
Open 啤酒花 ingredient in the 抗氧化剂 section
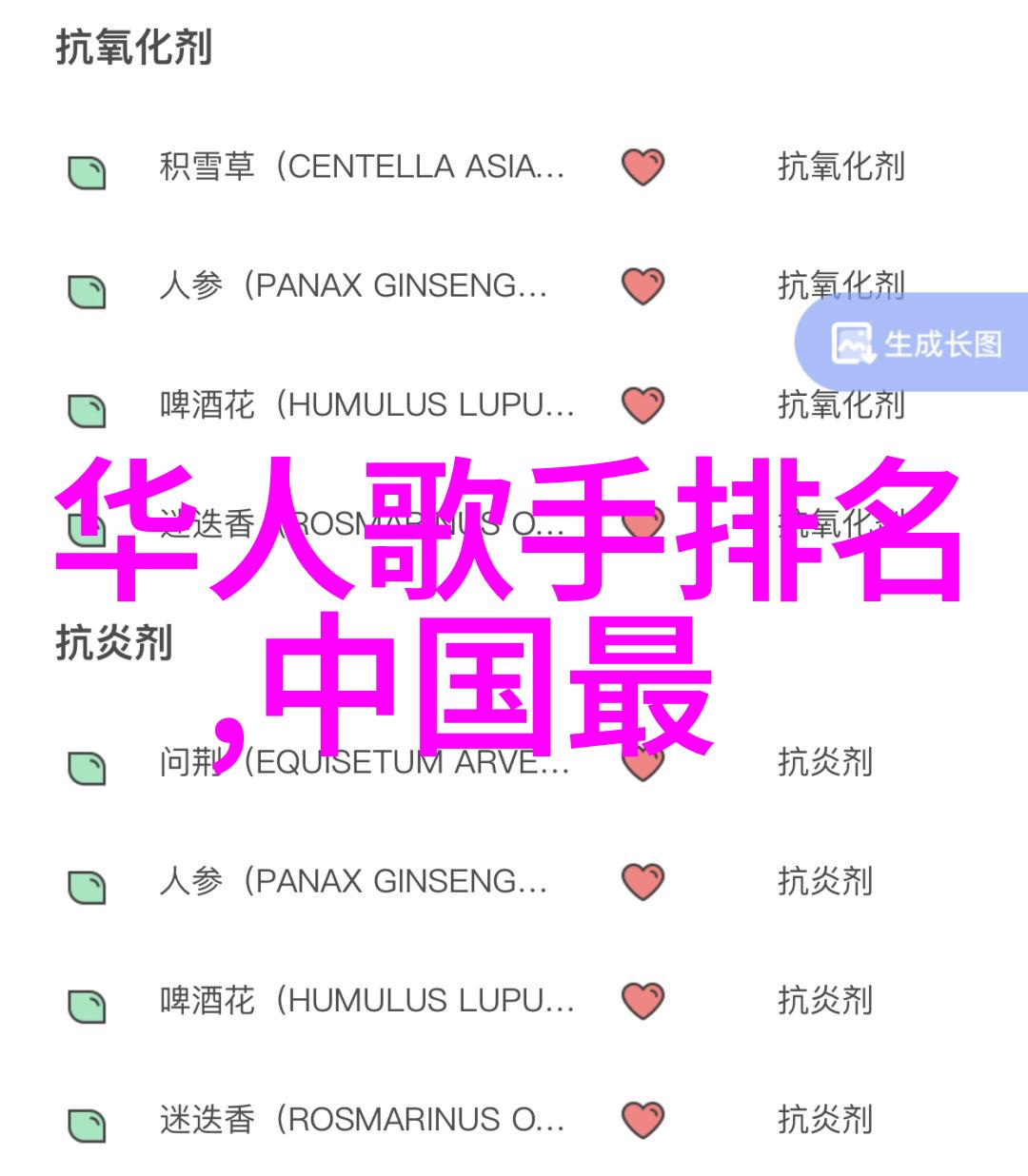[x=366, y=406]
